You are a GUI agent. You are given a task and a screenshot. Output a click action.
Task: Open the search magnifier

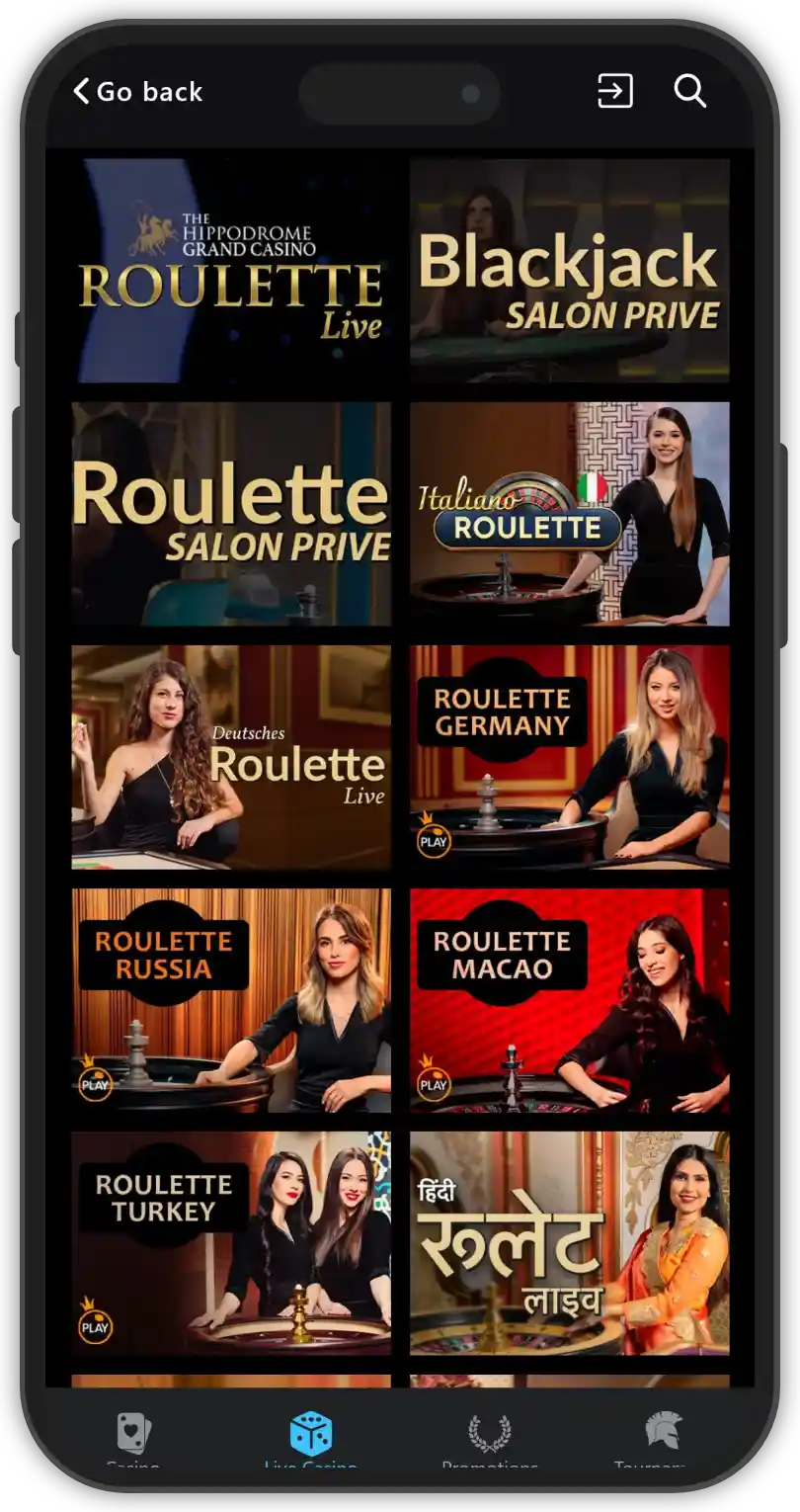click(x=689, y=92)
